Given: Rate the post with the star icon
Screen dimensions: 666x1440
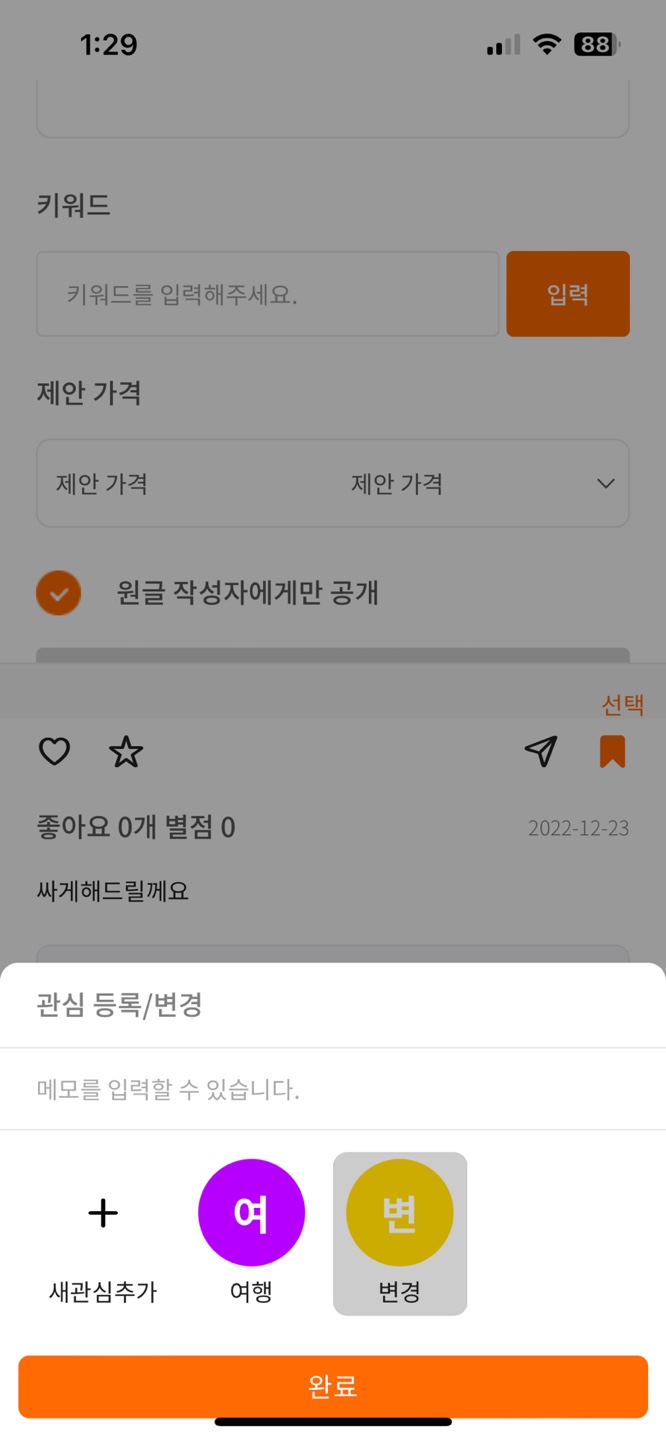Looking at the screenshot, I should click(x=126, y=751).
